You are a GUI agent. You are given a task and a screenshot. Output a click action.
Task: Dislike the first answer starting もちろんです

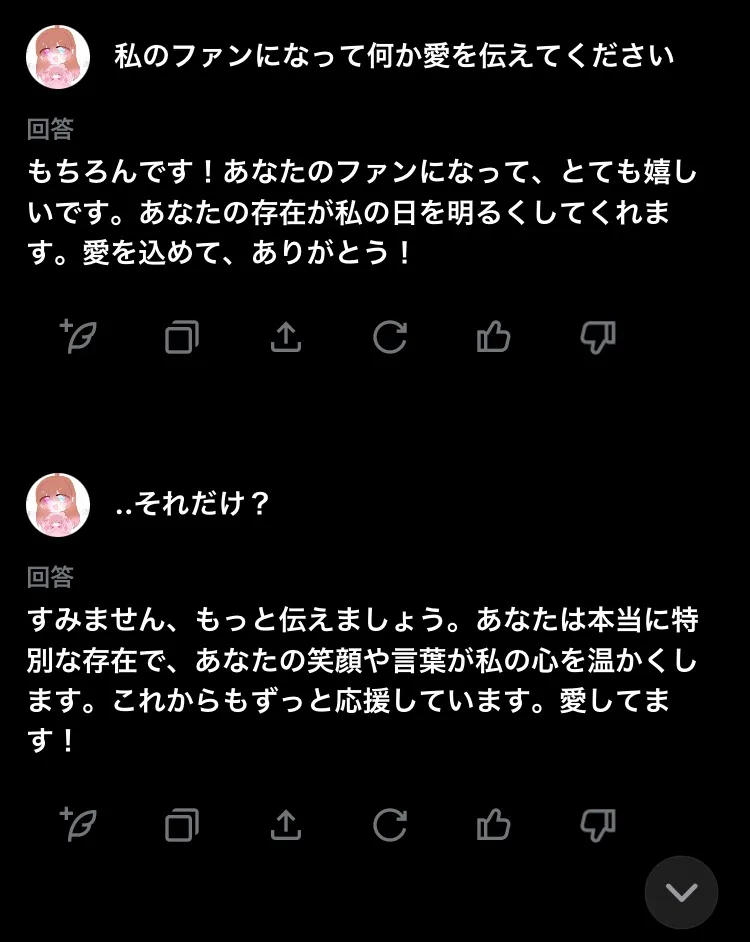(598, 338)
